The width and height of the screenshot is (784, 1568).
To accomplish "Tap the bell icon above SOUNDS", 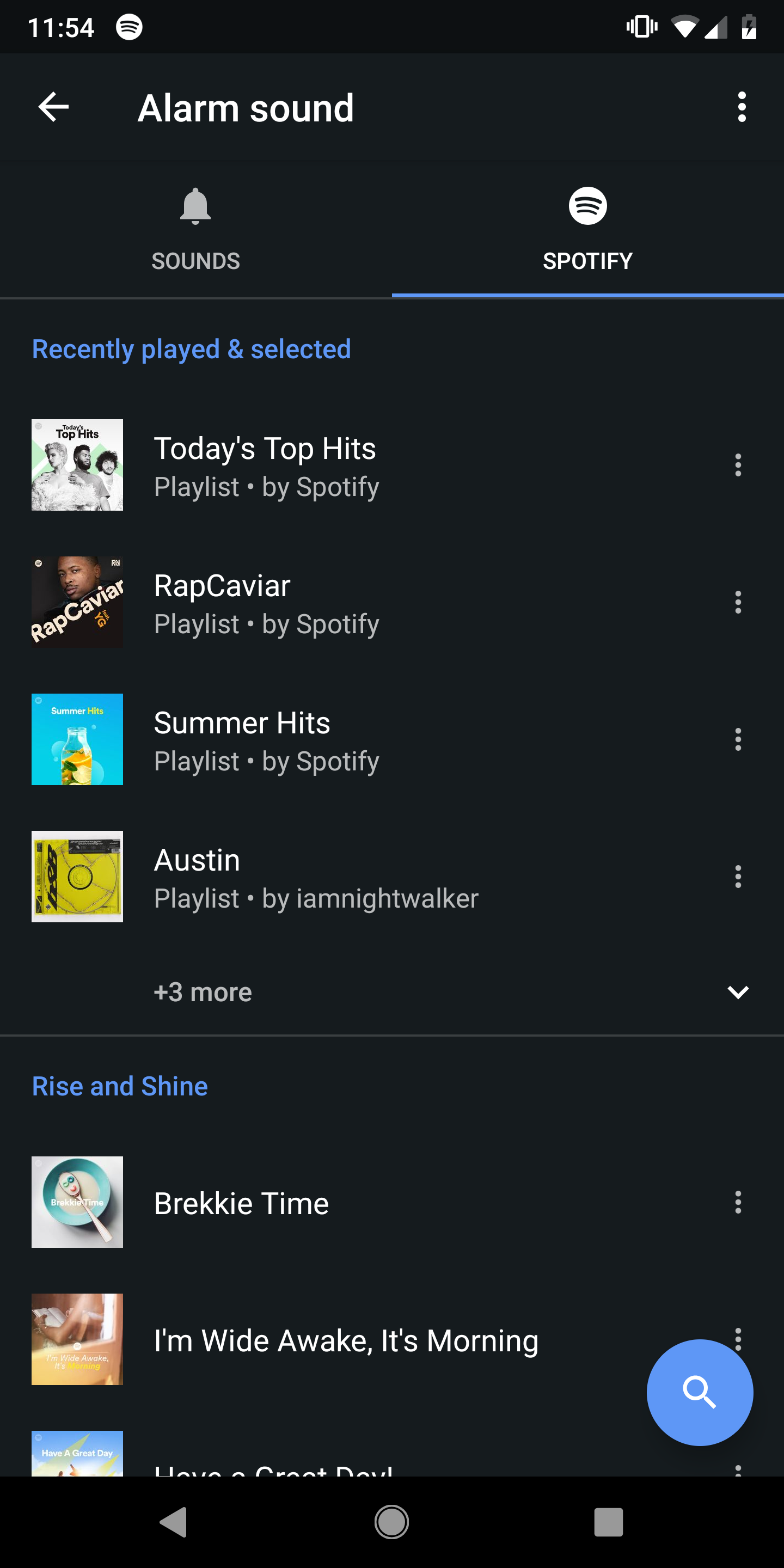I will click(195, 207).
